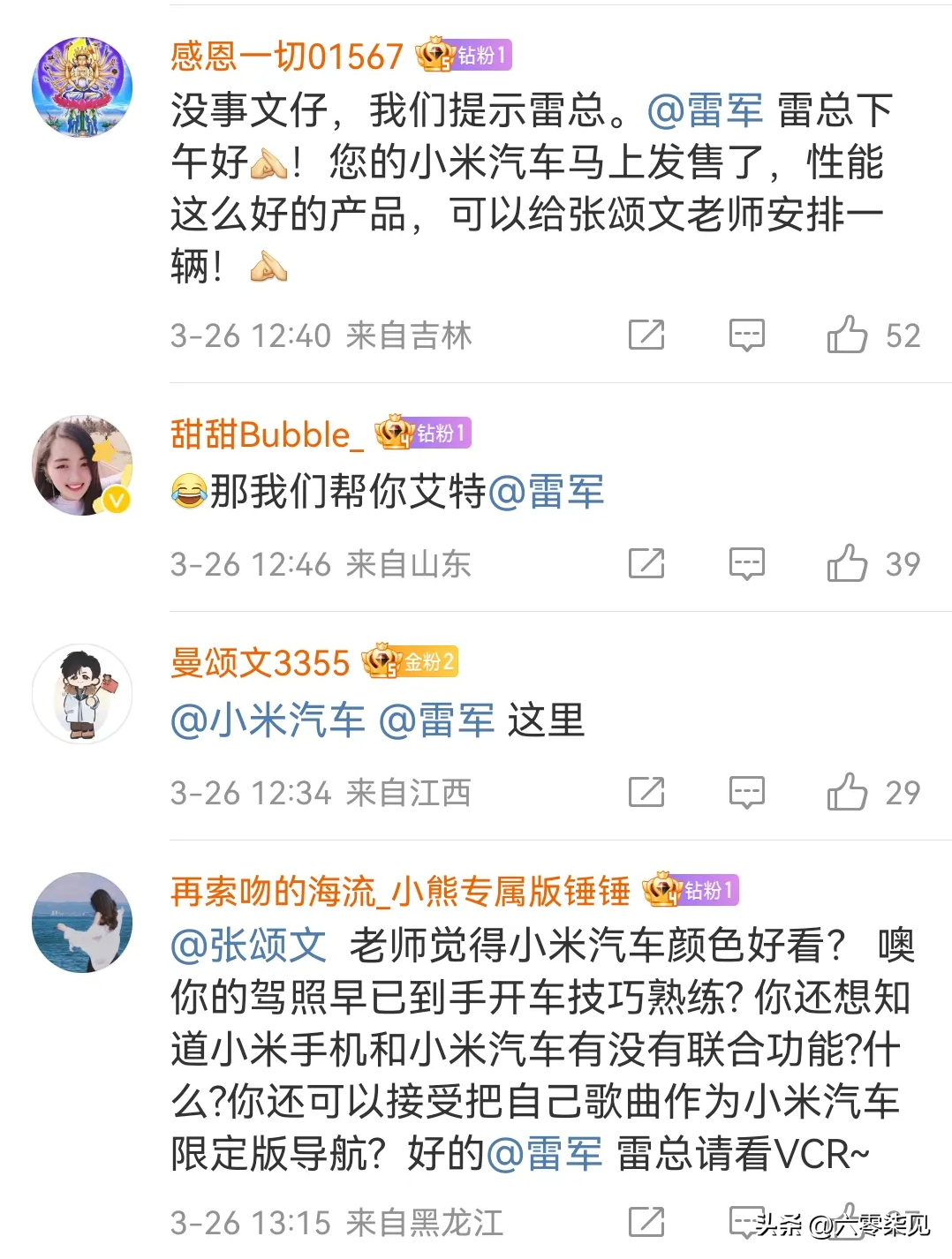Viewport: 952px width, 1259px height.
Task: Open the @张颂文 mention link
Action: click(x=248, y=946)
